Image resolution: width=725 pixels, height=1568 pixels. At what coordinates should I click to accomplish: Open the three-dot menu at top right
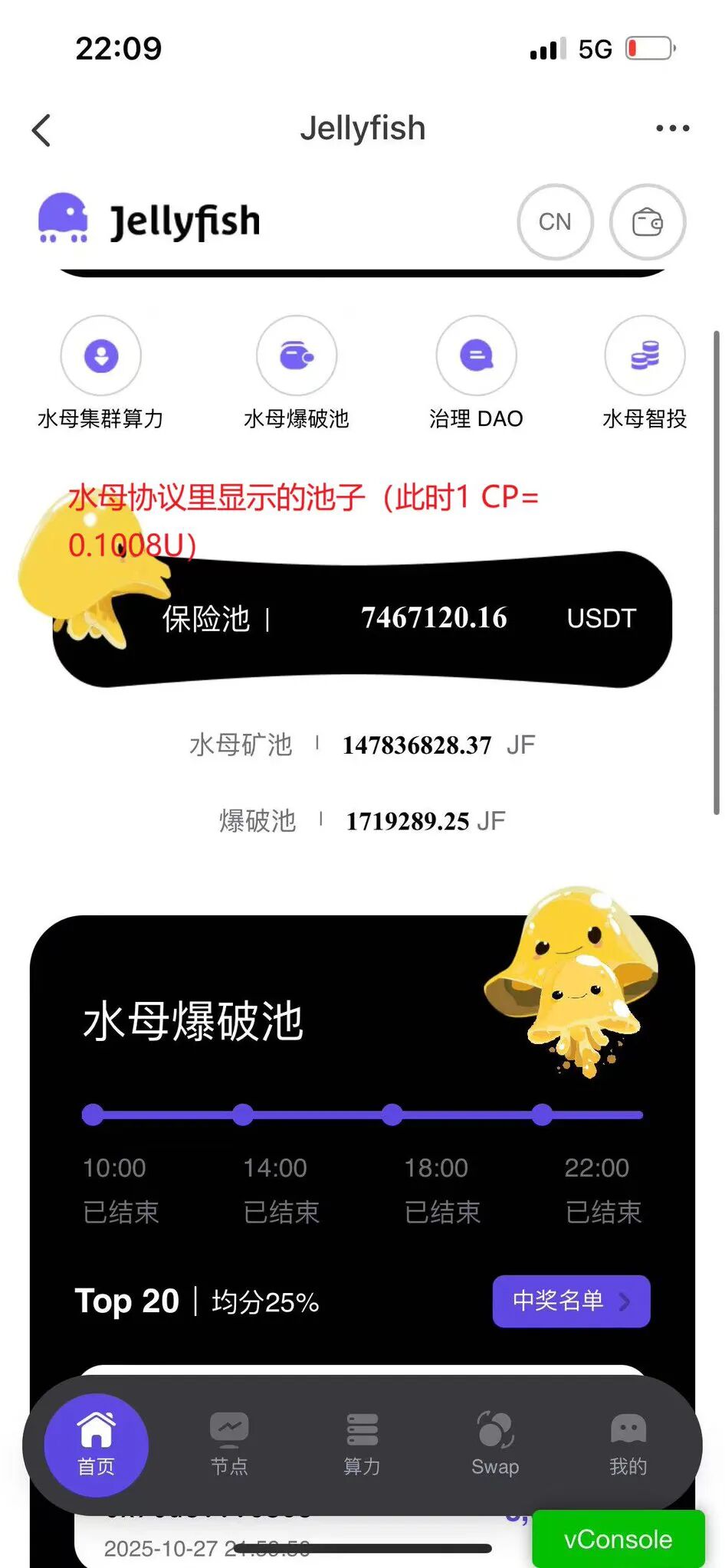[672, 128]
